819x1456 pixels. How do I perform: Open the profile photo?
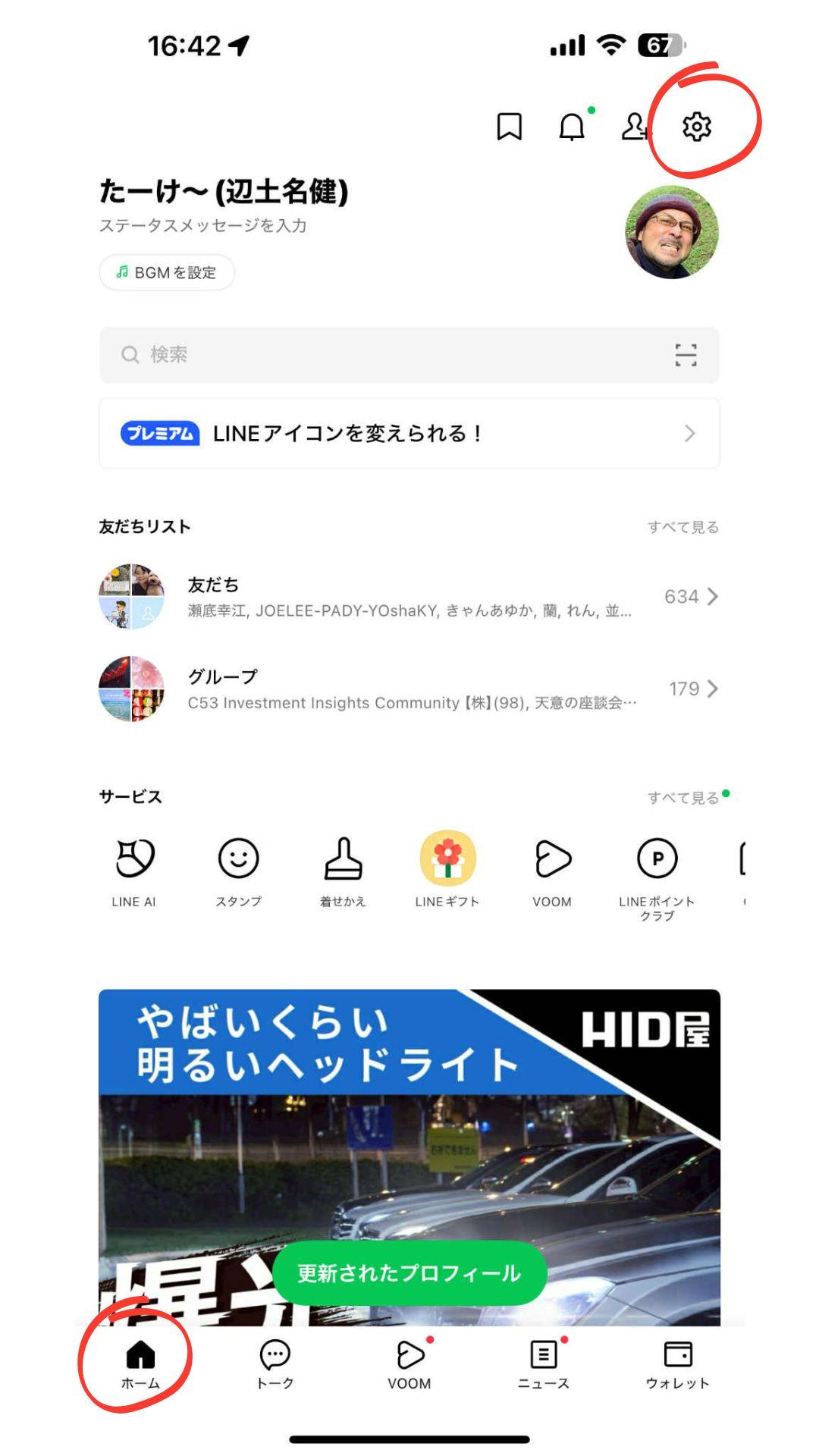[671, 232]
